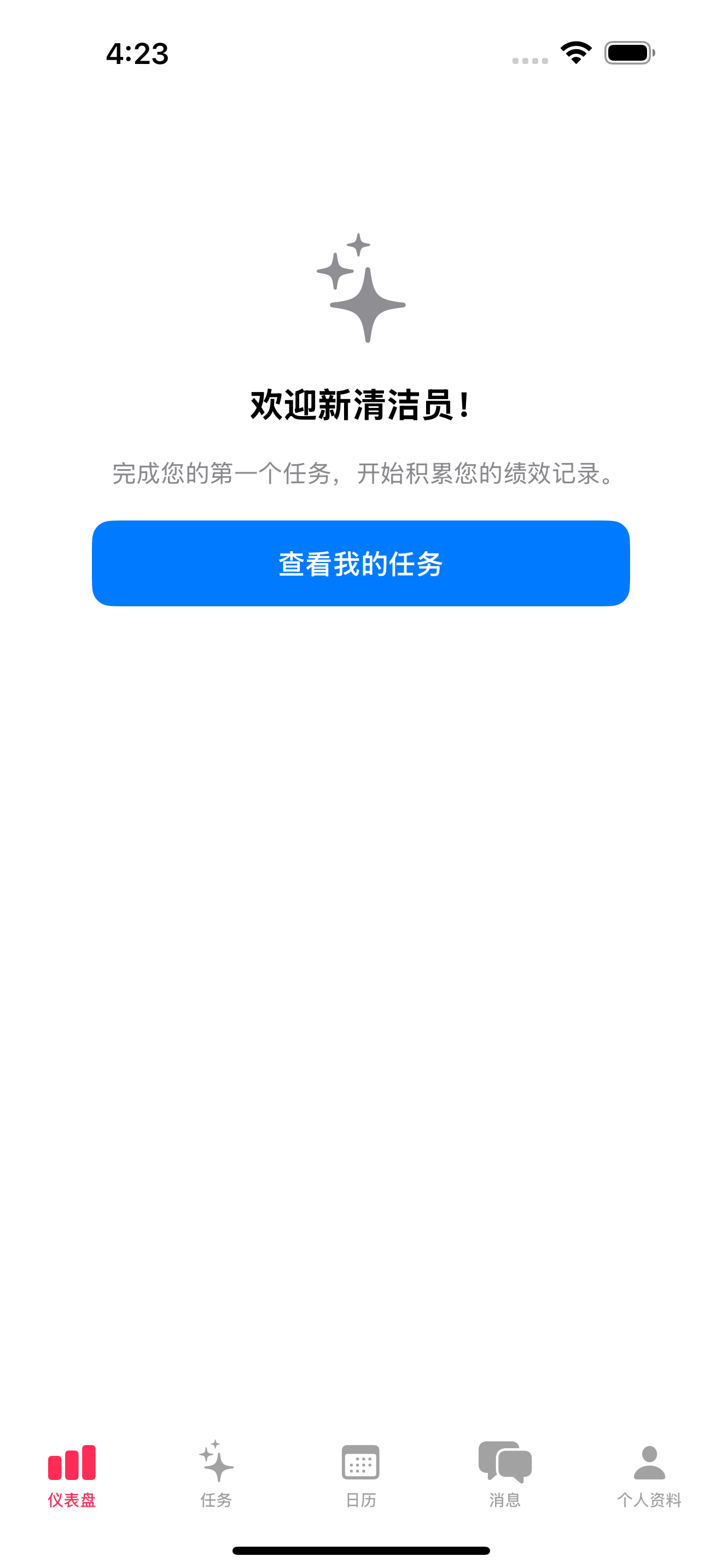Open the calendar icon in tab bar
Viewport: 722px width, 1568px height.
[360, 1464]
